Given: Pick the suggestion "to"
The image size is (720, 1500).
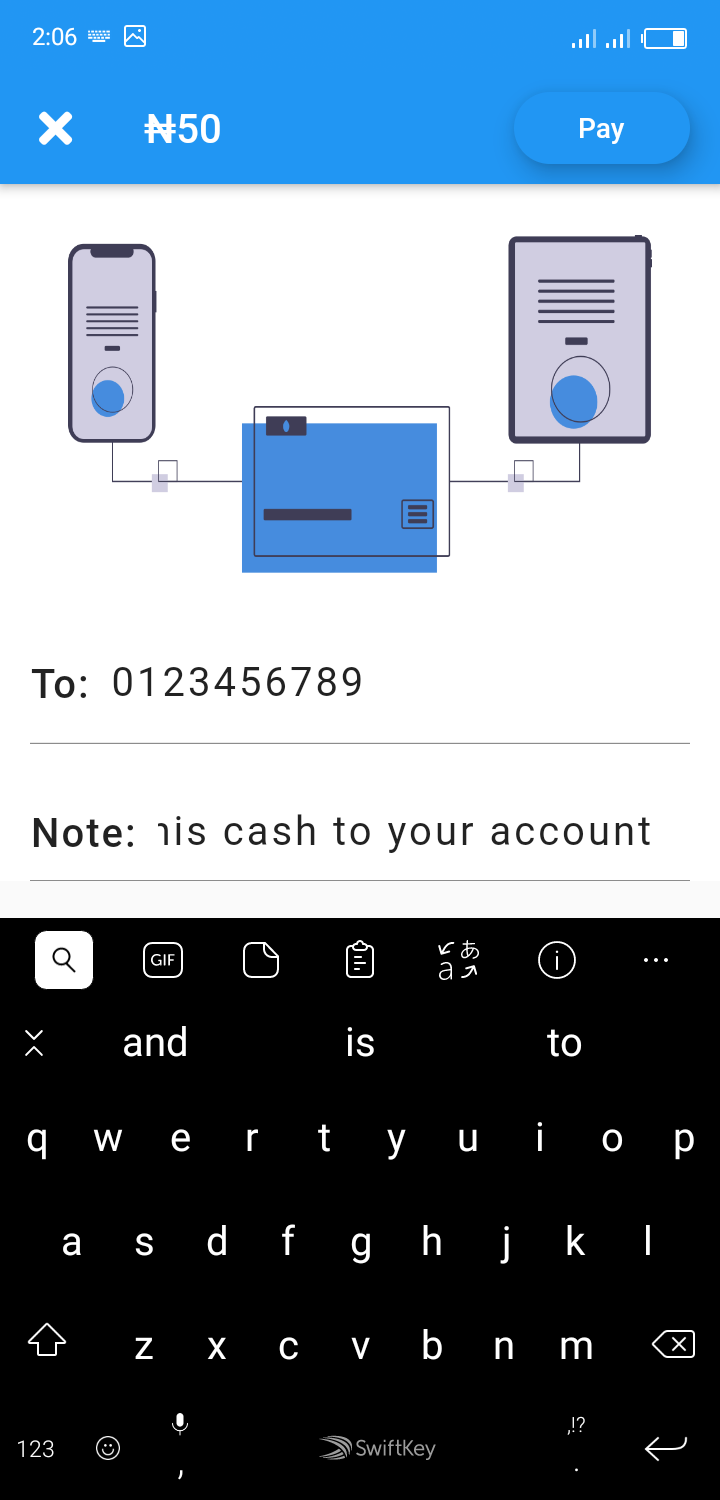Looking at the screenshot, I should [x=564, y=1043].
